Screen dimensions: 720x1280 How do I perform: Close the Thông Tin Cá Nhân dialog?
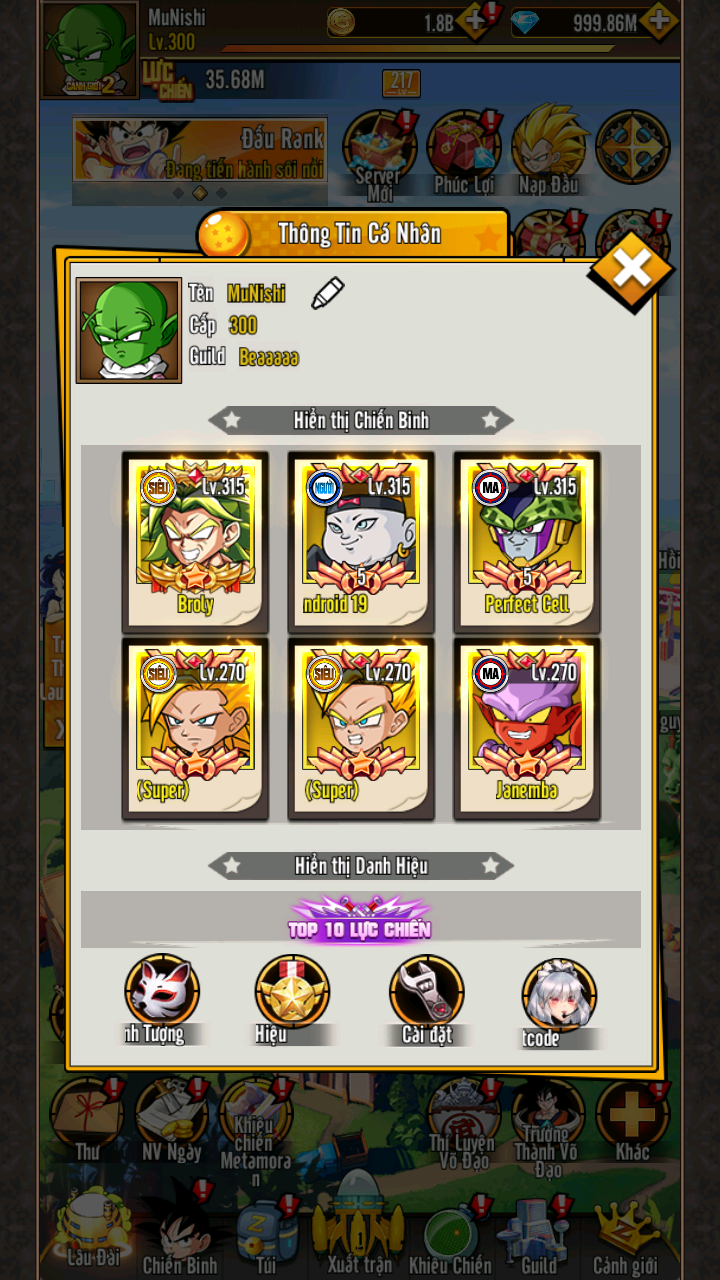[632, 270]
